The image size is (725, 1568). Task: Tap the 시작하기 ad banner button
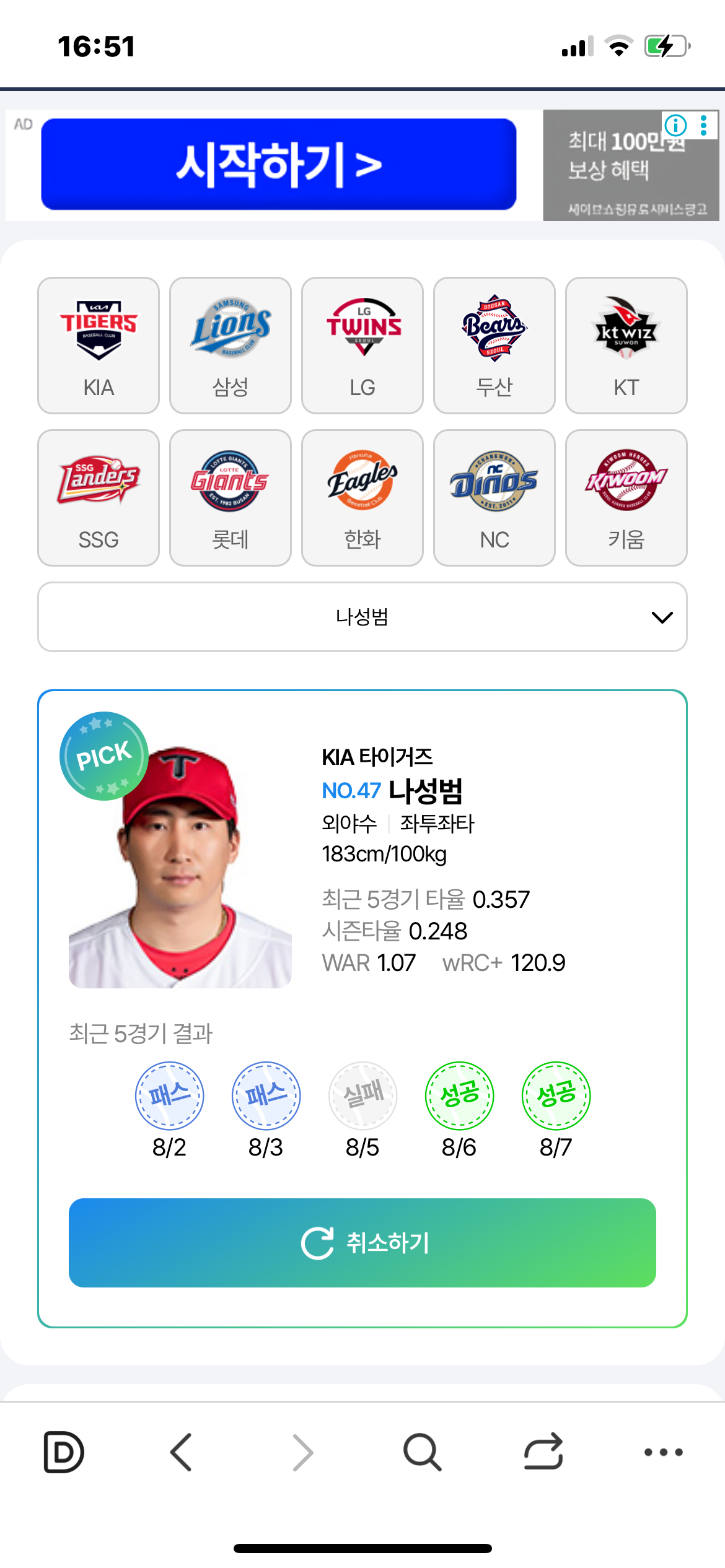tap(279, 164)
